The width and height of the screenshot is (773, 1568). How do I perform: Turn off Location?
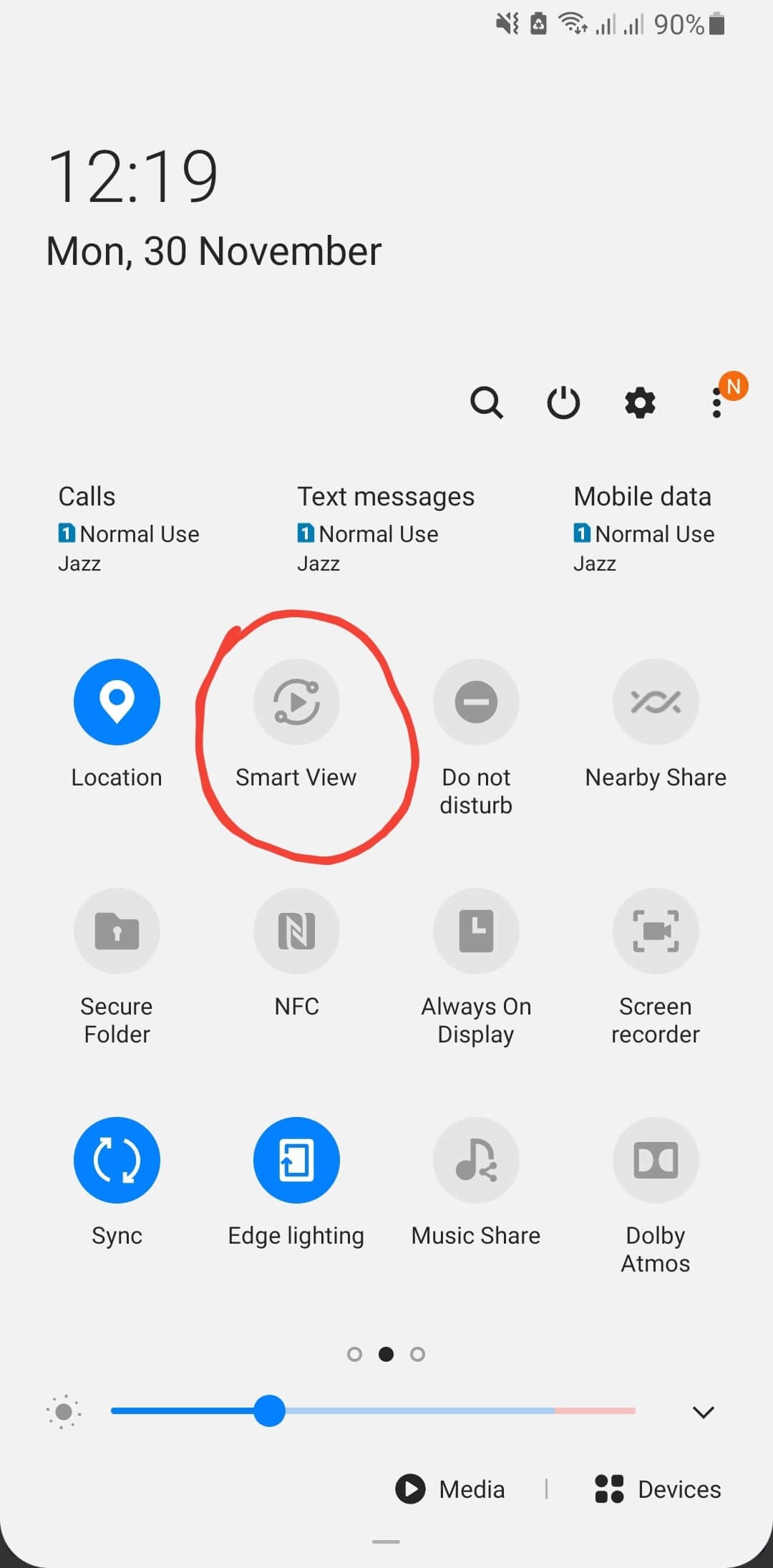[x=117, y=702]
